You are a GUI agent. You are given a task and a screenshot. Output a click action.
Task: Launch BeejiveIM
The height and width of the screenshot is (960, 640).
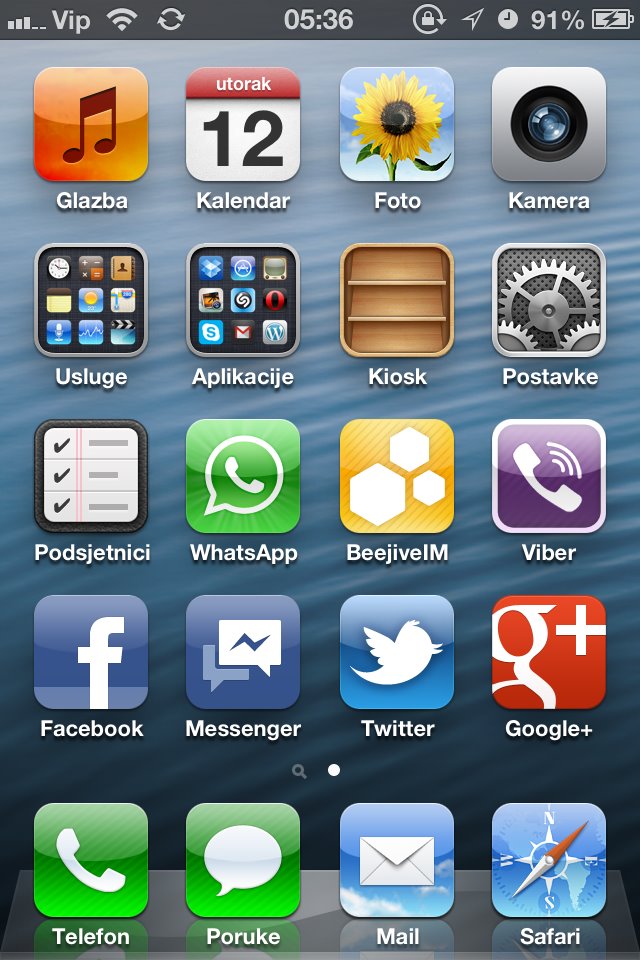tap(397, 476)
